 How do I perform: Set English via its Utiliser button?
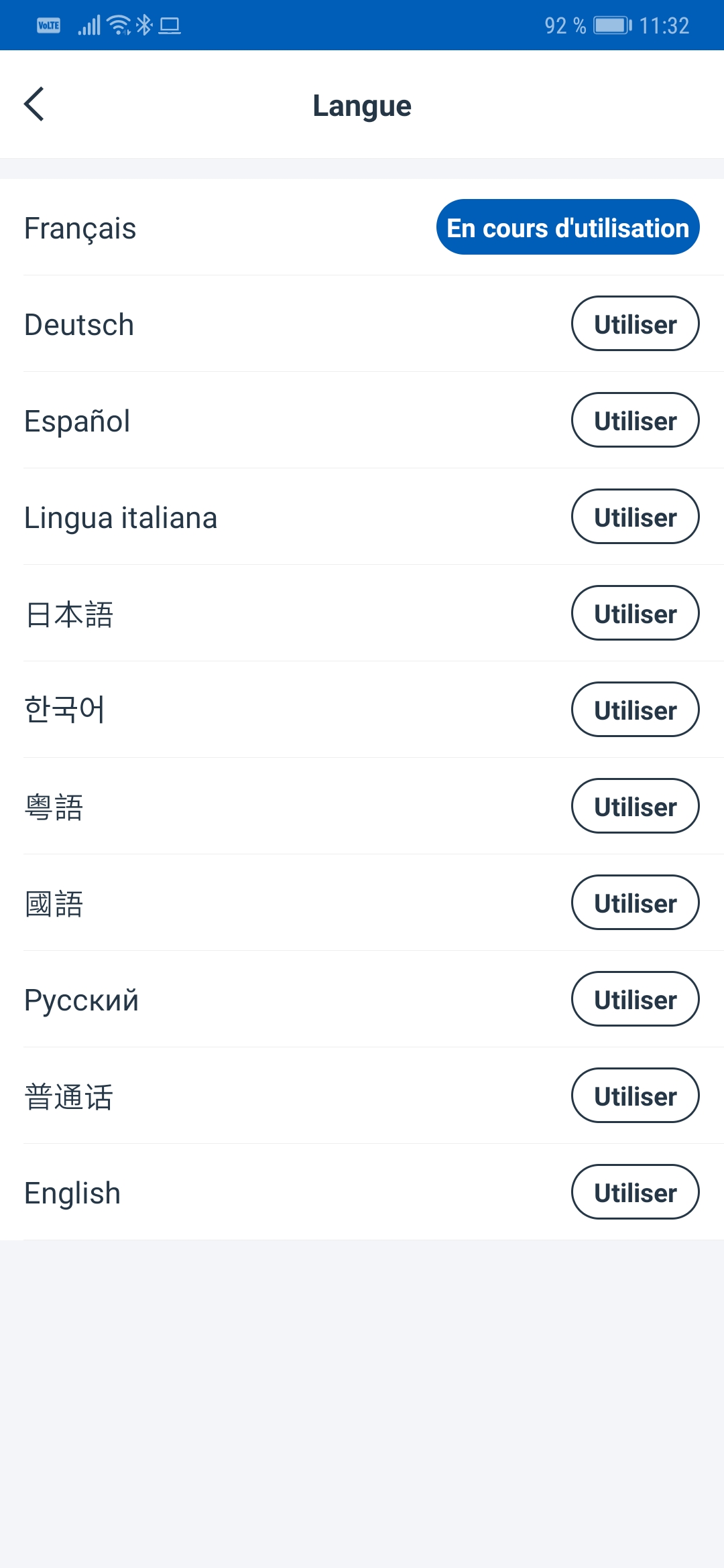(x=634, y=1192)
